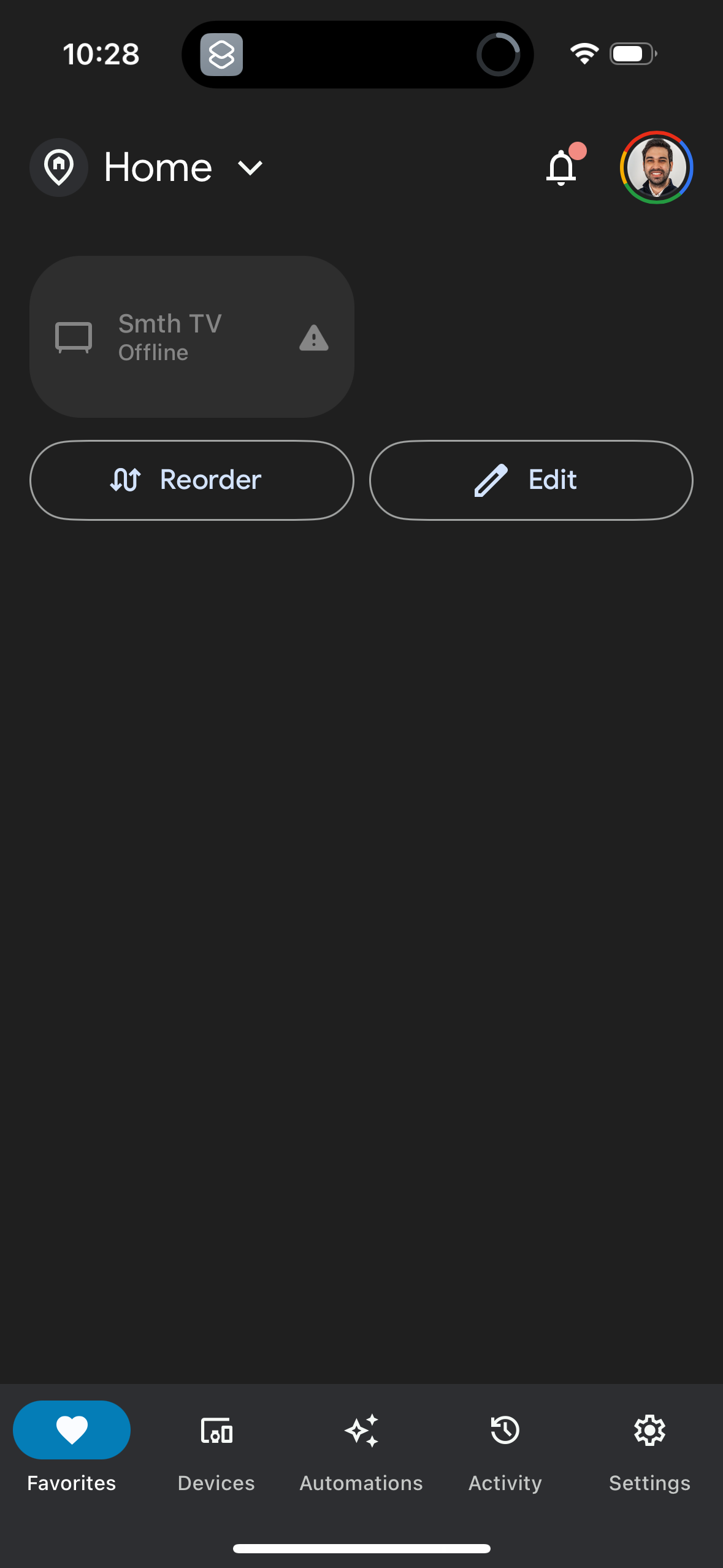Open Automations via the sparkle icon
Viewport: 723px width, 1568px height.
(361, 1430)
